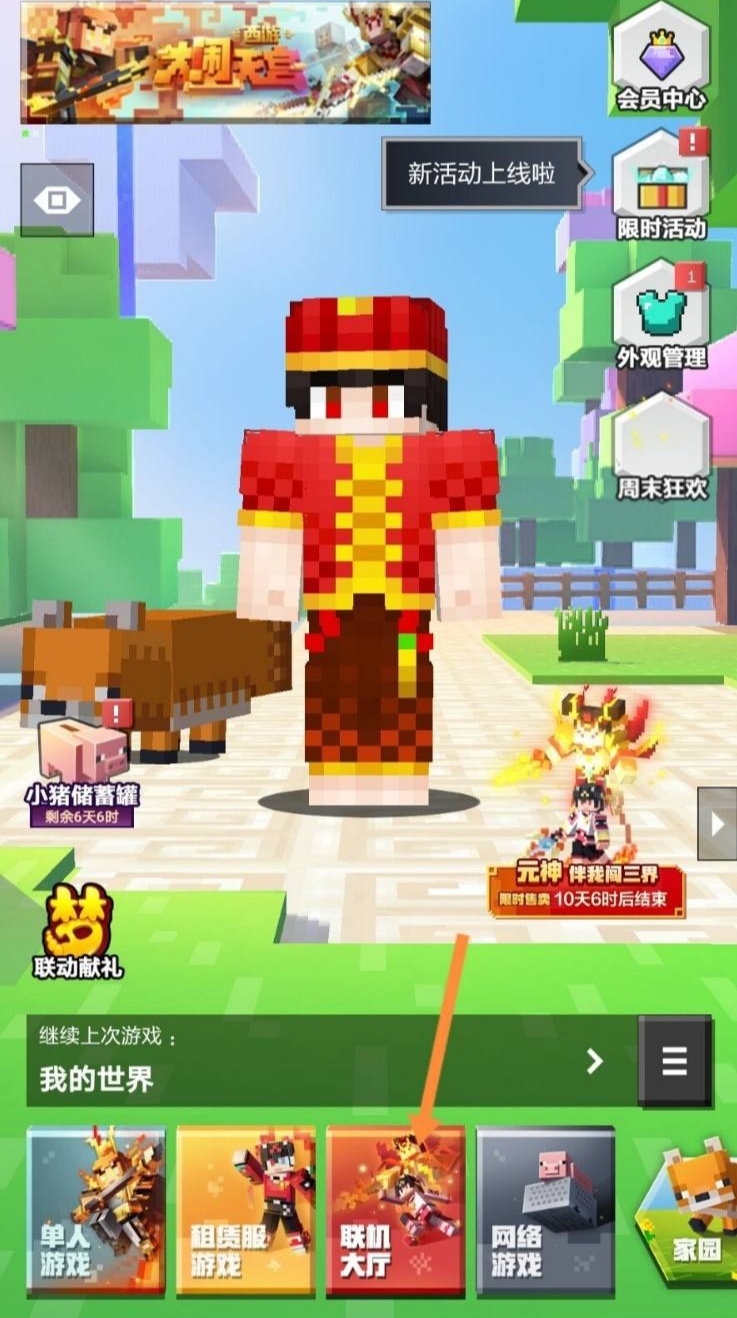Tap the top event banner
Screen dimensions: 737x1318
(x=226, y=62)
